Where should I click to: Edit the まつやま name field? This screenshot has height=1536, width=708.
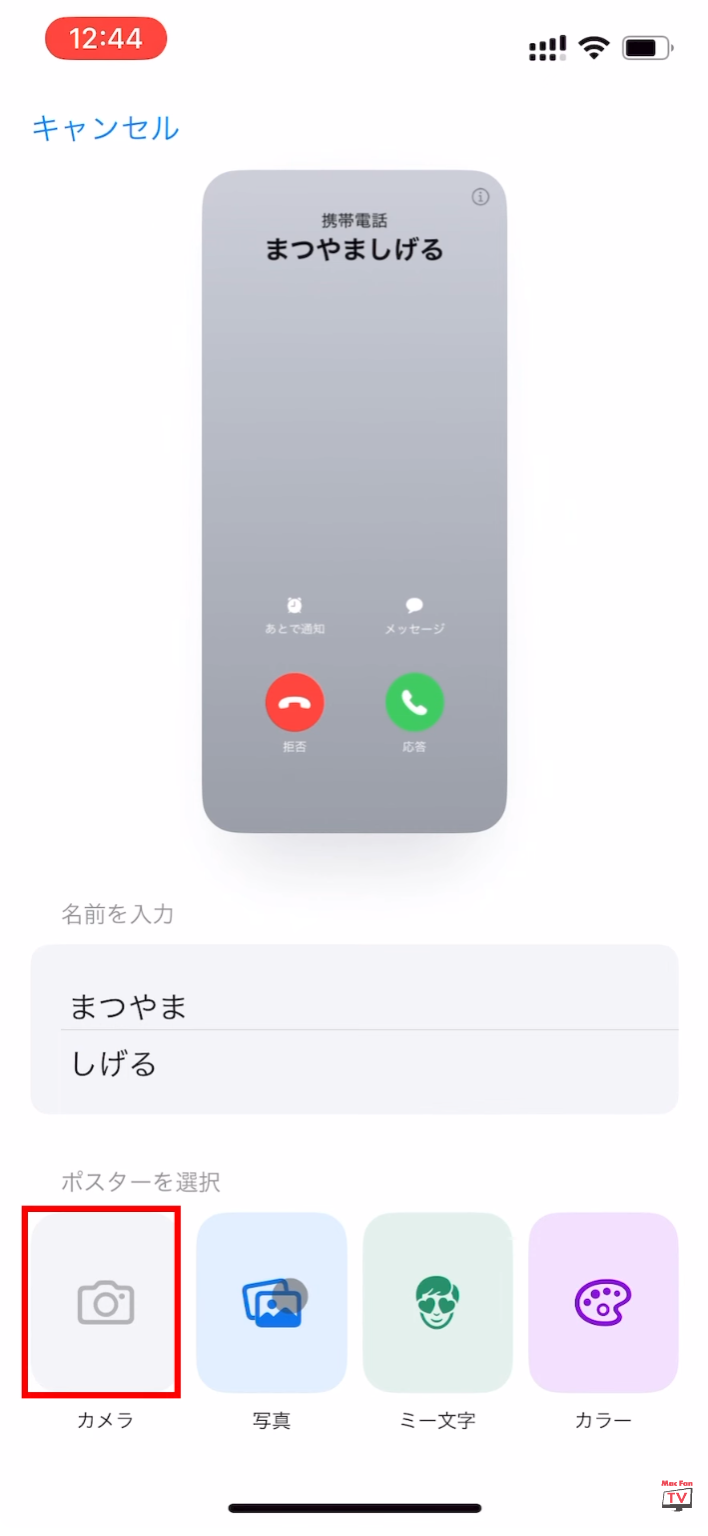(x=354, y=1001)
